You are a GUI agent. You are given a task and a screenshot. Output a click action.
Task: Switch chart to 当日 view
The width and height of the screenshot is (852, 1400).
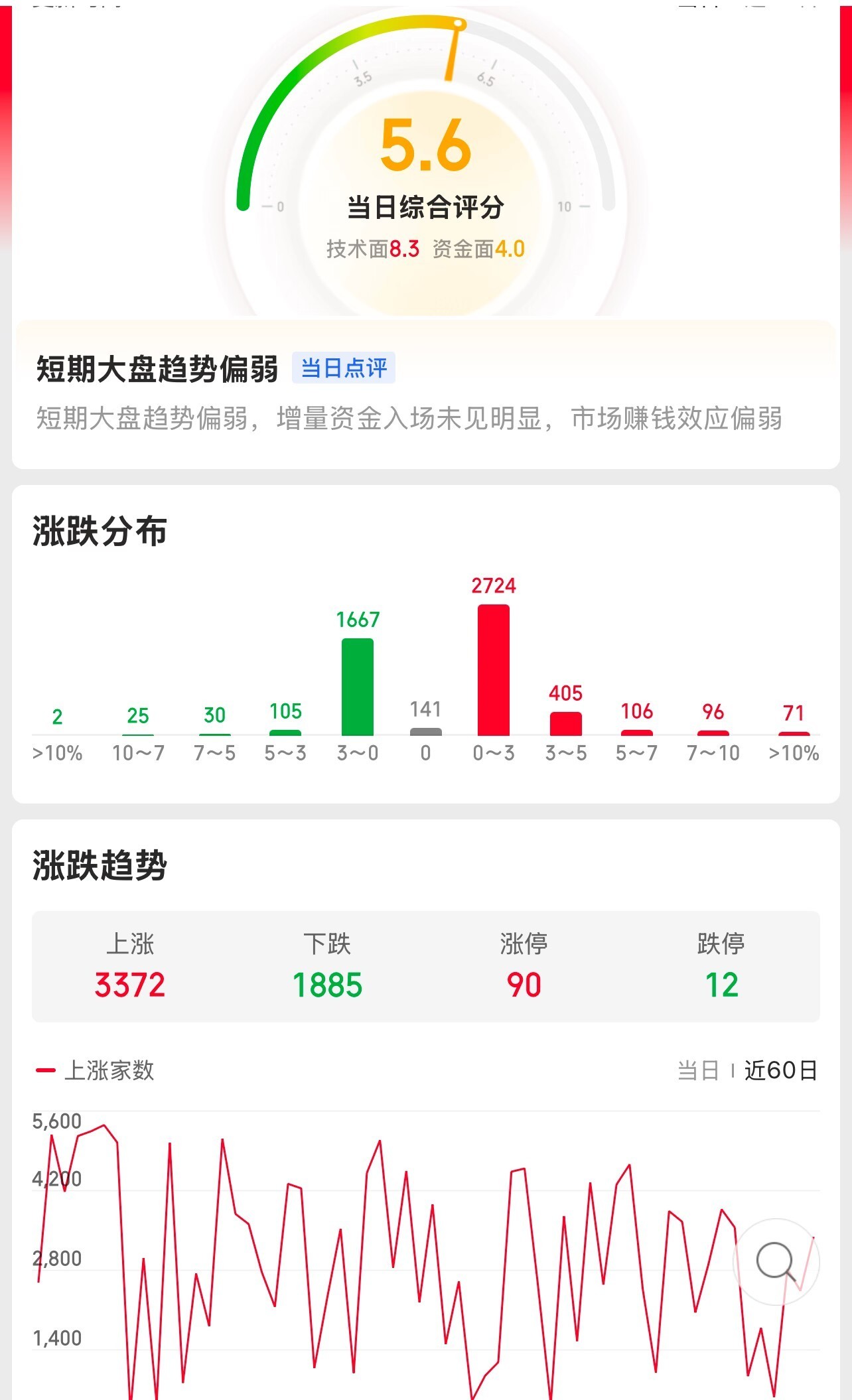click(x=698, y=1070)
